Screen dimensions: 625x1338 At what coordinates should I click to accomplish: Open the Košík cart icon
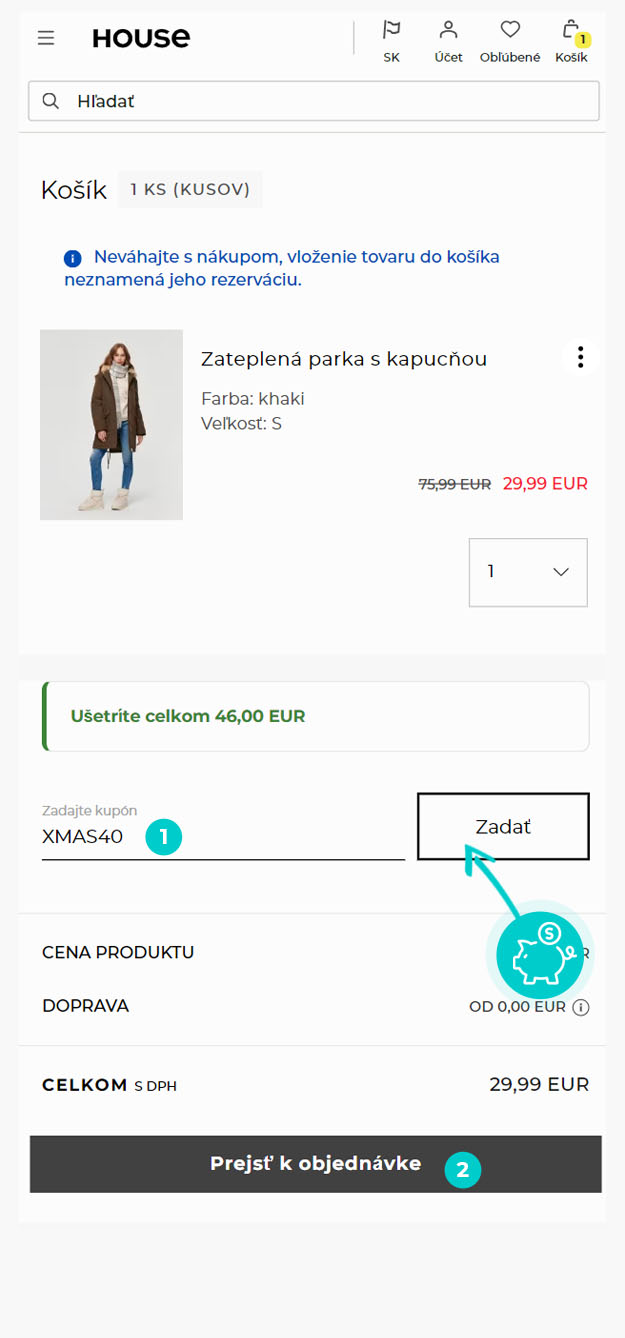point(572,42)
